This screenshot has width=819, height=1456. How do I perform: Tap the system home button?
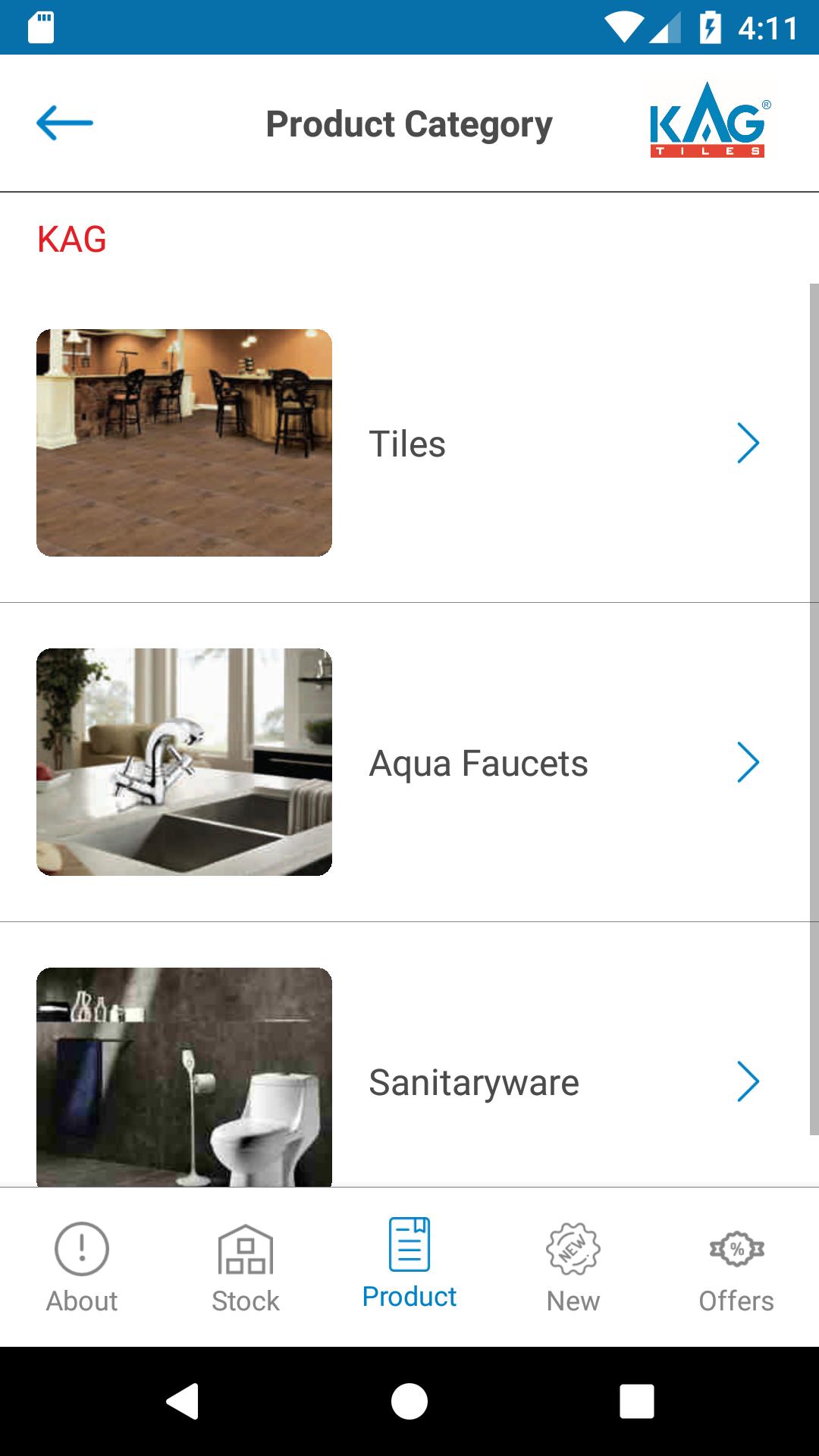click(409, 1401)
